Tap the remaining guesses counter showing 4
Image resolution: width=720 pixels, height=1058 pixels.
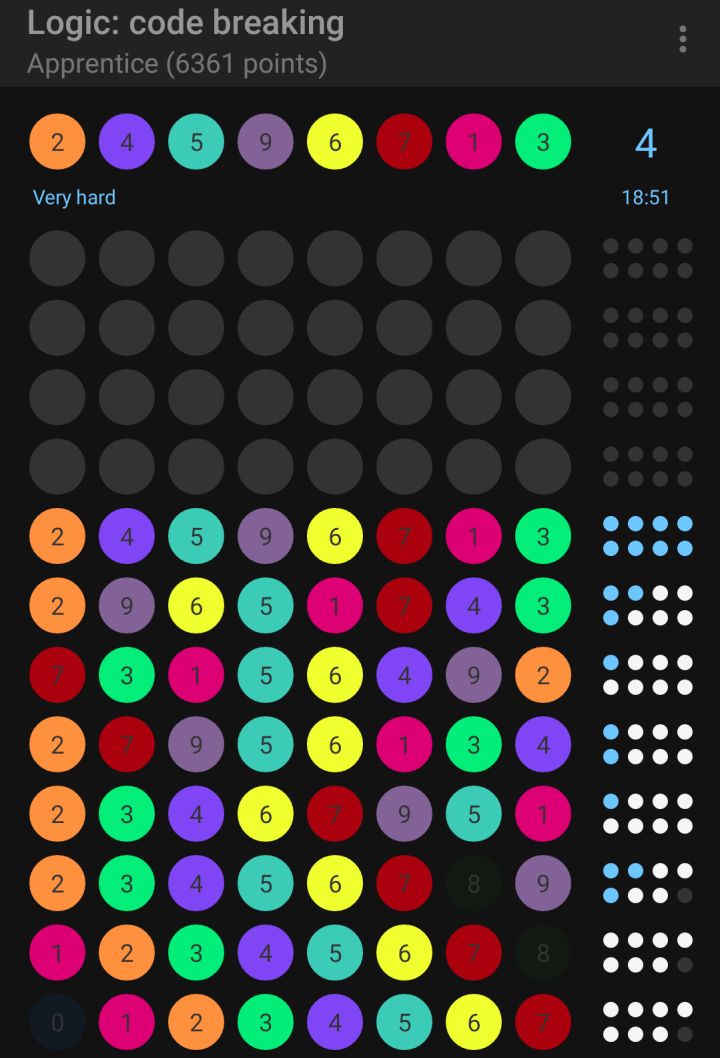click(648, 143)
